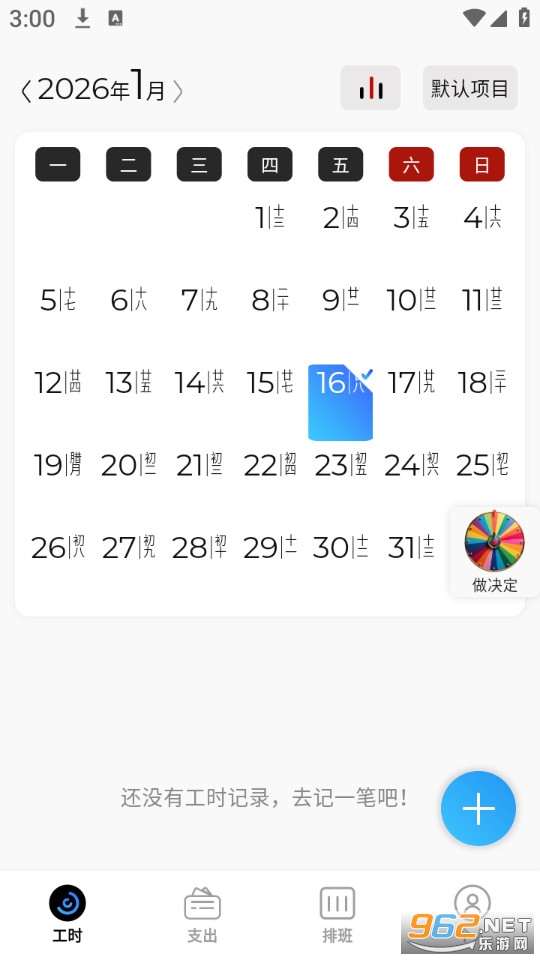Pick January 10 on the calendar

coord(411,300)
